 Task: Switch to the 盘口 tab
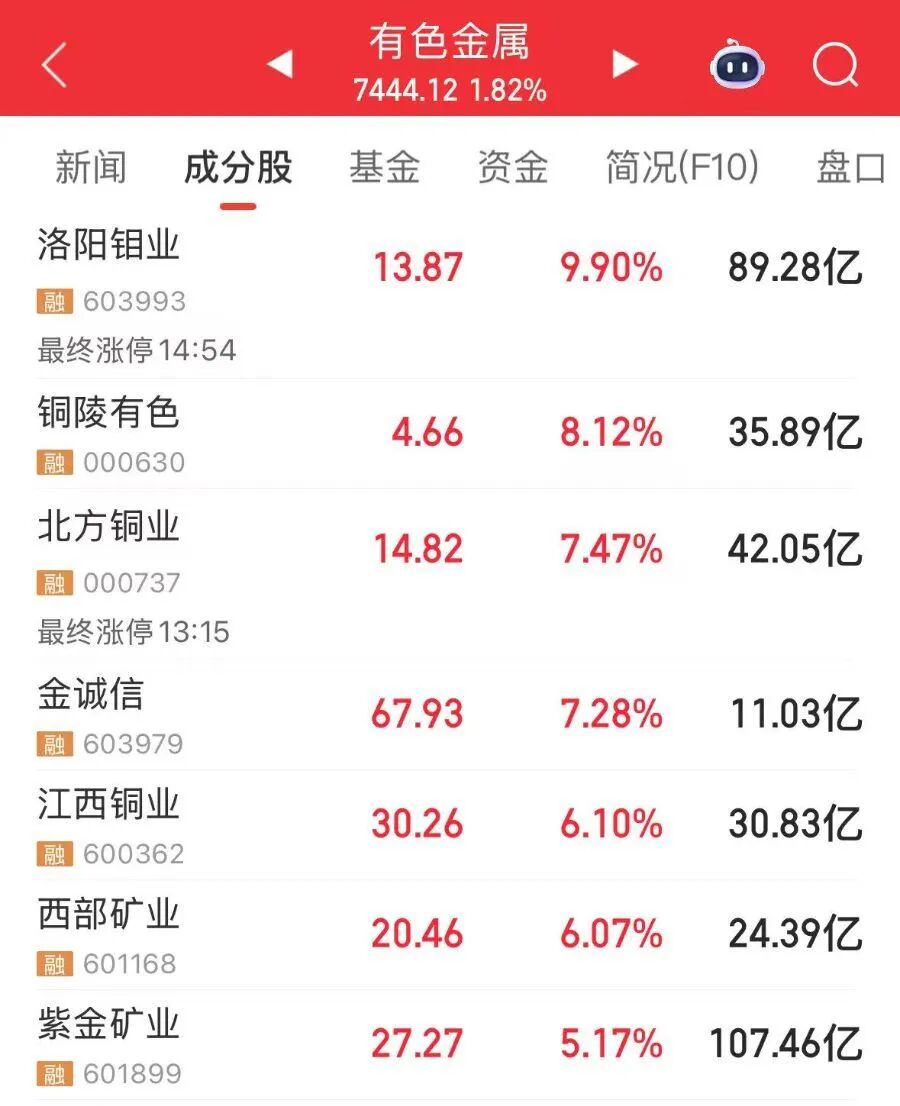tap(850, 167)
